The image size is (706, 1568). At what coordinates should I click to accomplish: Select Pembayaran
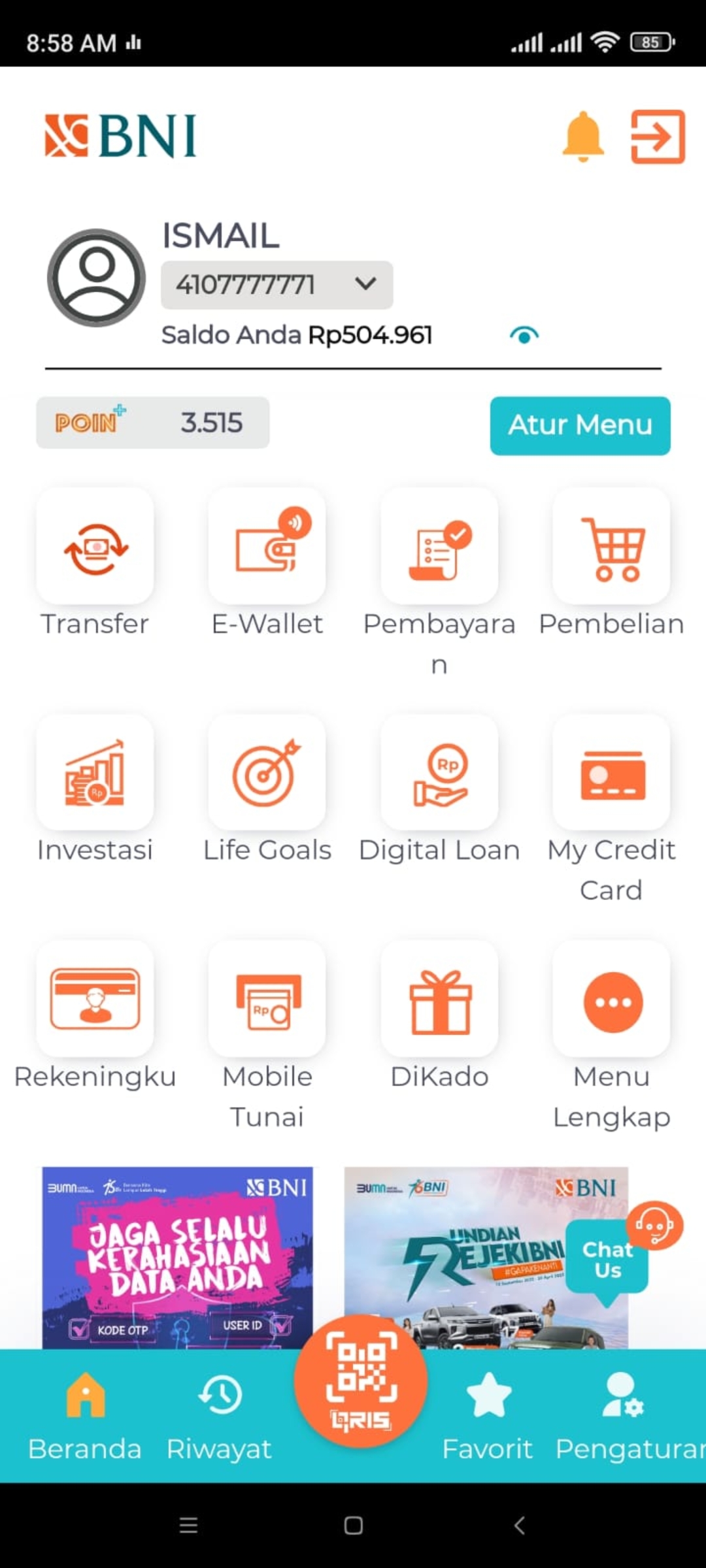(x=439, y=547)
